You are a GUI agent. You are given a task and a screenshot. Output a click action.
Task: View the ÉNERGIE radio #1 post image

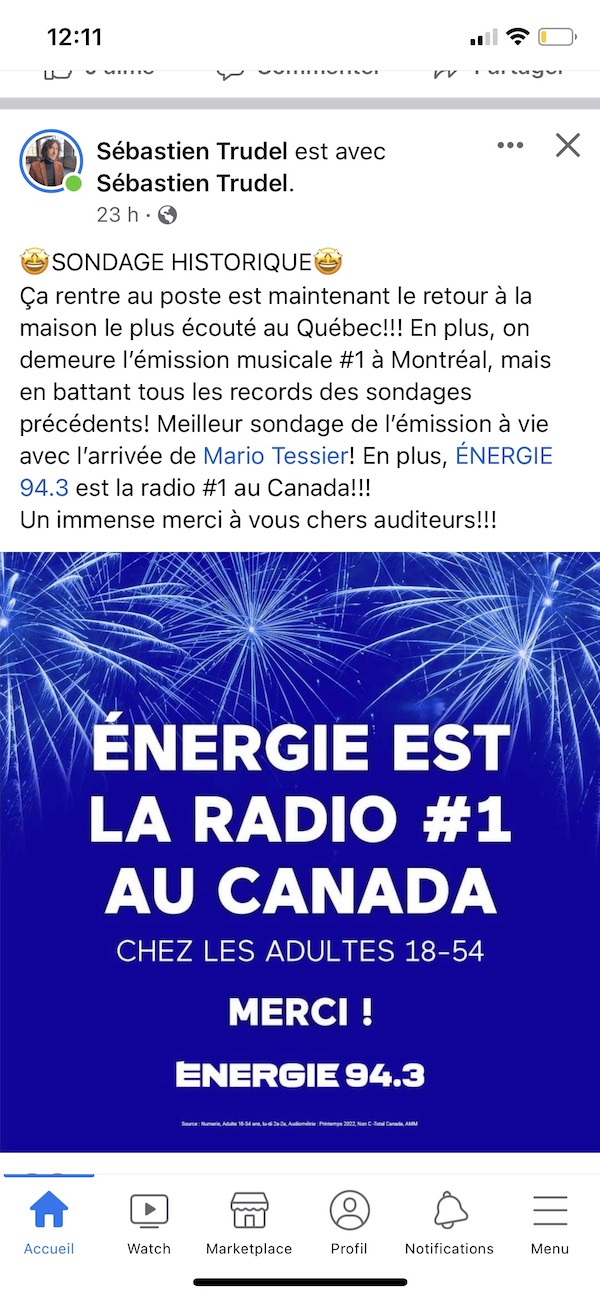300,852
